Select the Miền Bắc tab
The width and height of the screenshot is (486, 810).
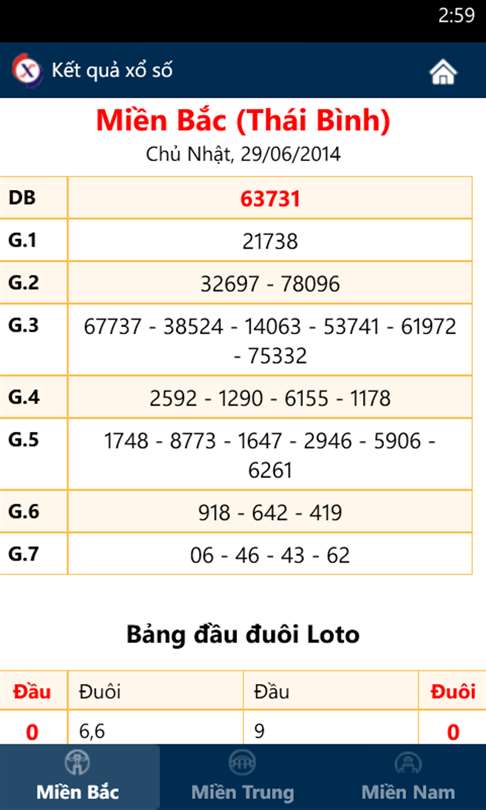click(80, 777)
